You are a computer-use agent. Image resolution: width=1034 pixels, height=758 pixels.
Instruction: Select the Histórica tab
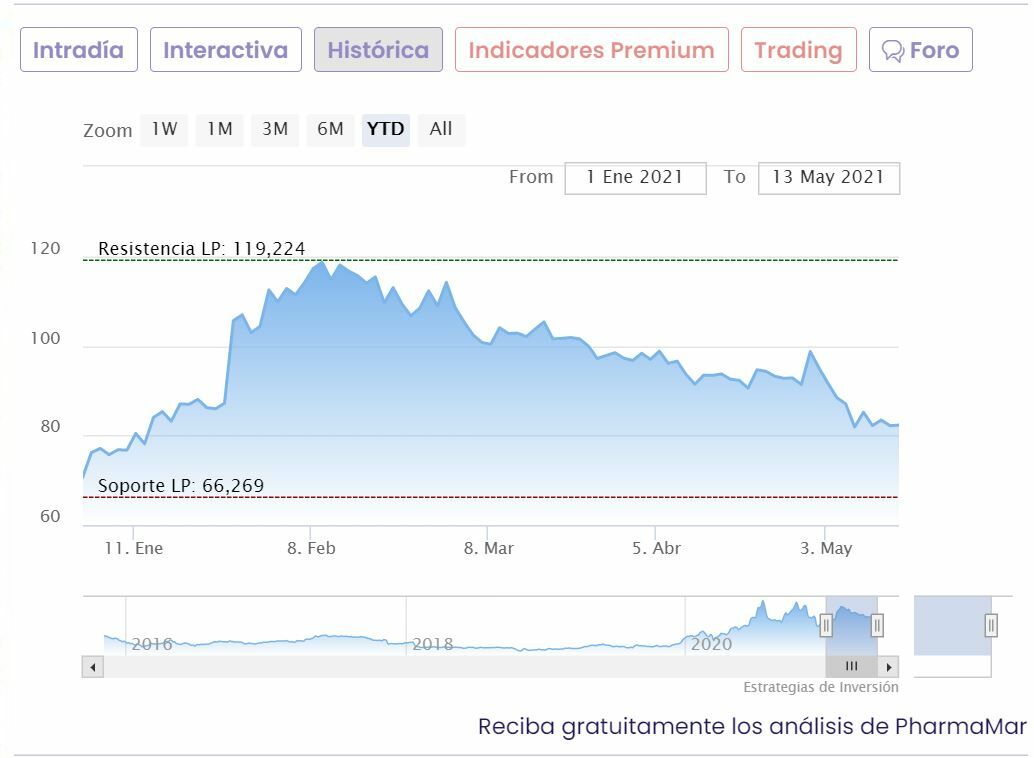pos(378,50)
